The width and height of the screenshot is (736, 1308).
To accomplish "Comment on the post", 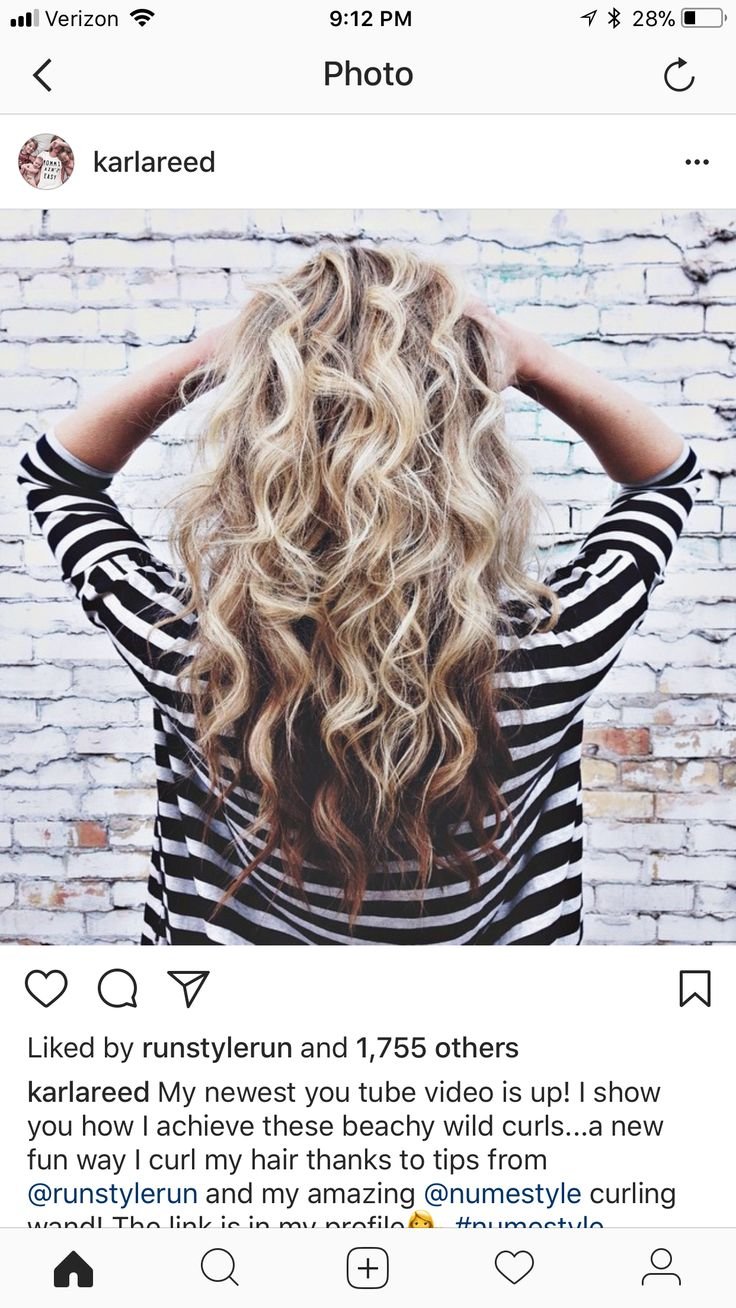I will (x=117, y=988).
